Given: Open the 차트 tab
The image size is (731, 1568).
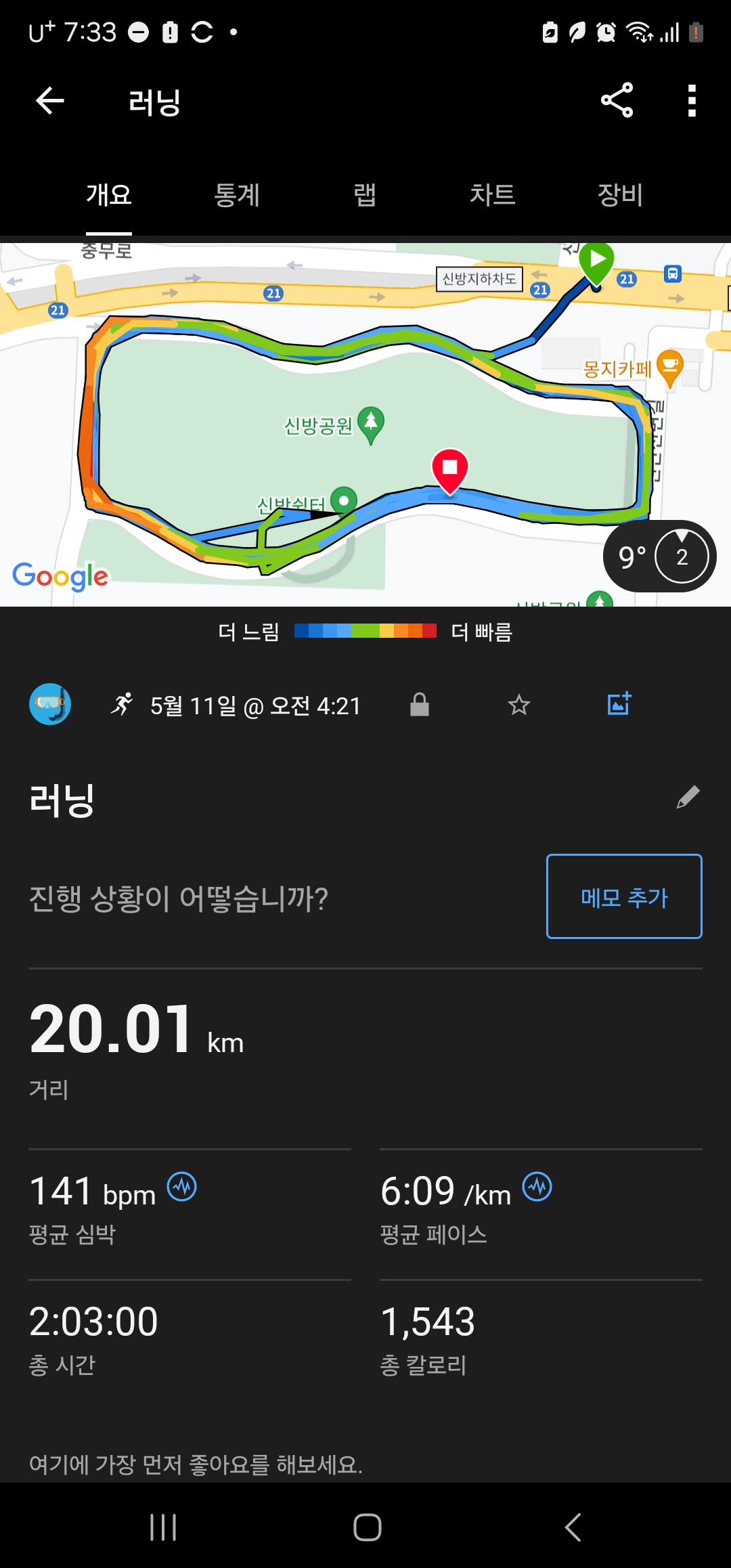Looking at the screenshot, I should [492, 195].
